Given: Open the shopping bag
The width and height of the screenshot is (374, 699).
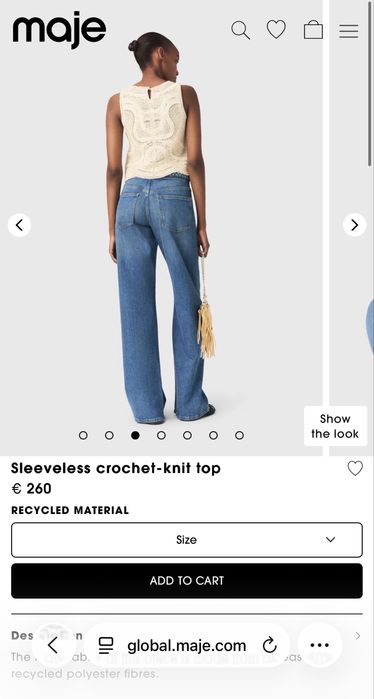Looking at the screenshot, I should click(x=313, y=30).
